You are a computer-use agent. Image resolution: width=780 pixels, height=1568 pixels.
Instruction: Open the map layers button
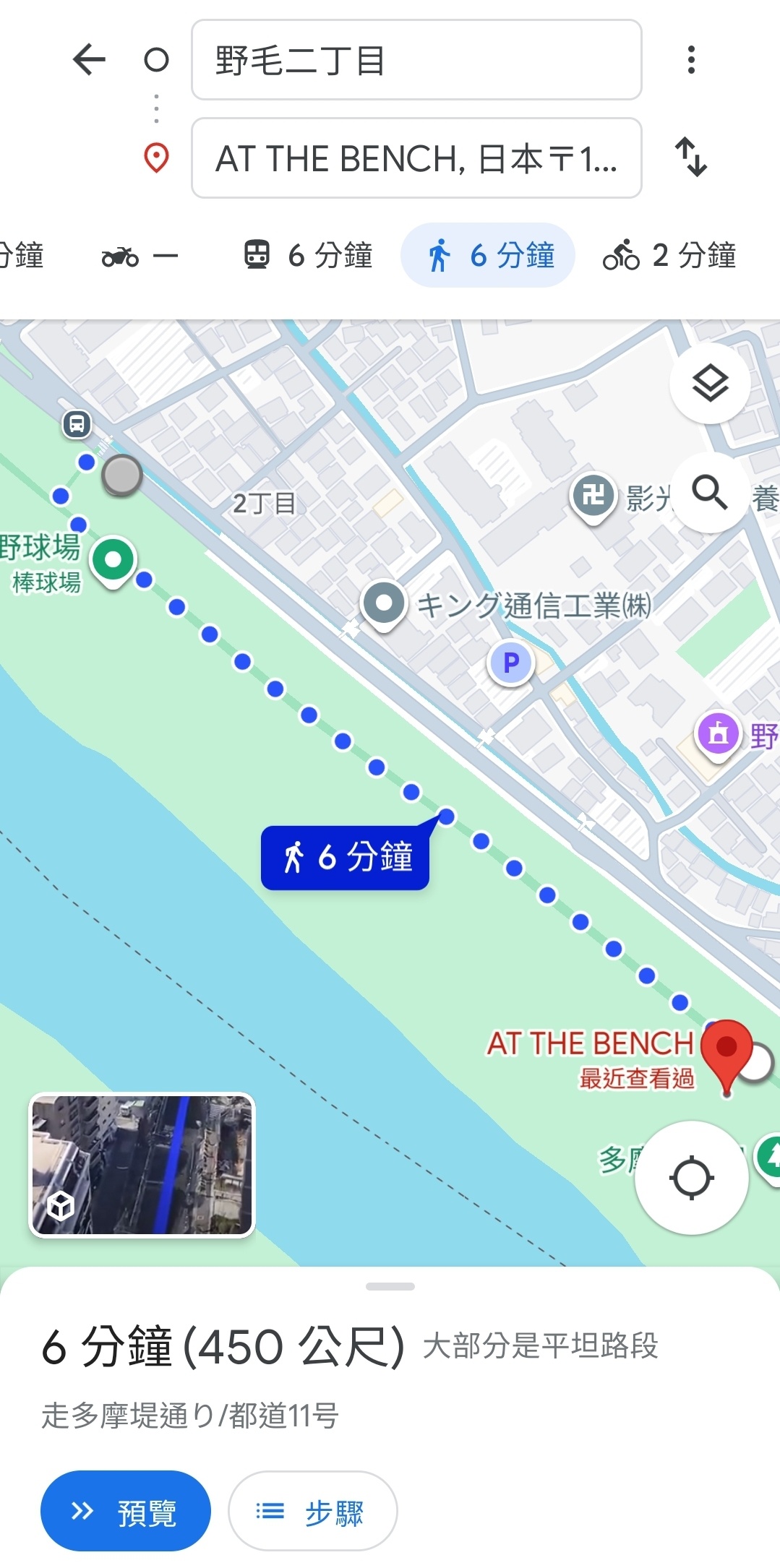[710, 383]
